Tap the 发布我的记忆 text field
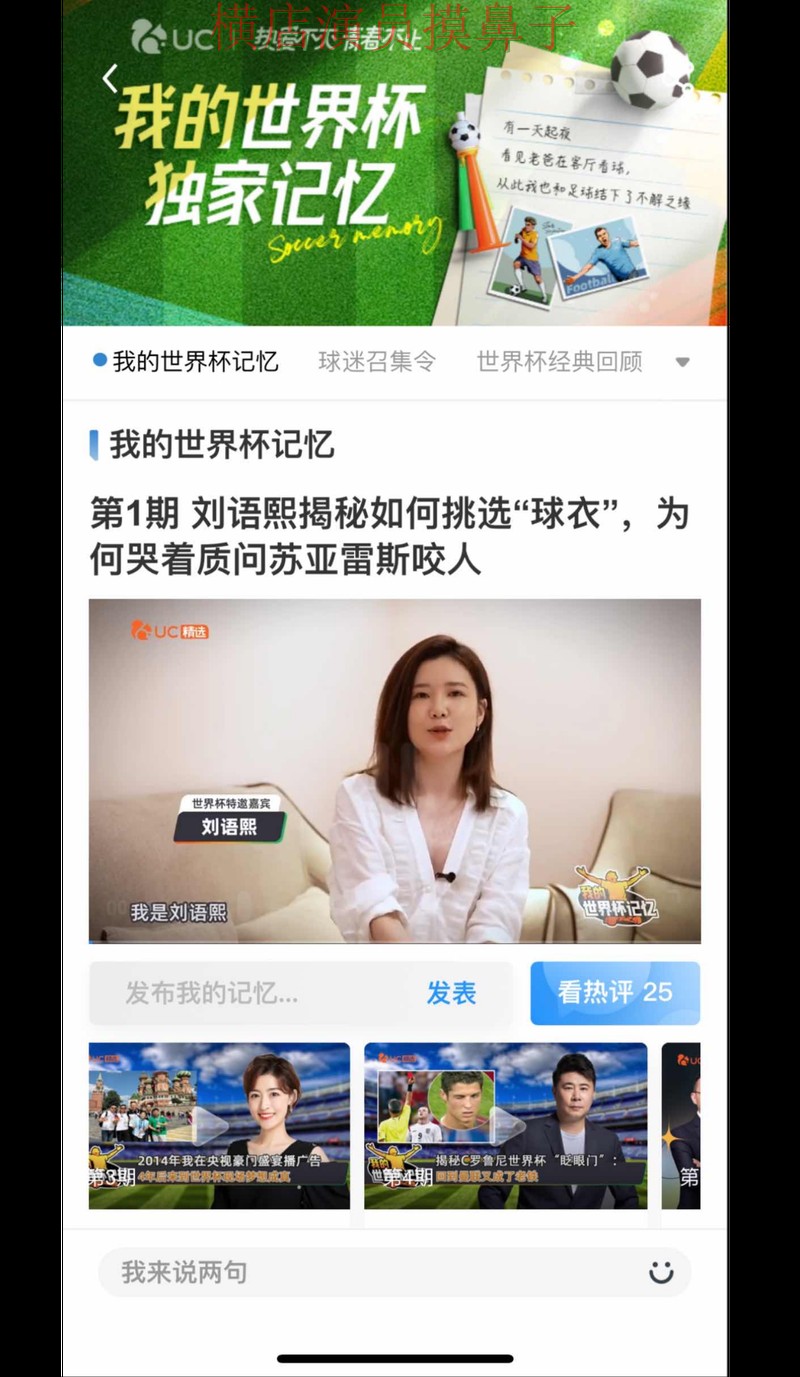Image resolution: width=800 pixels, height=1377 pixels. click(x=250, y=993)
